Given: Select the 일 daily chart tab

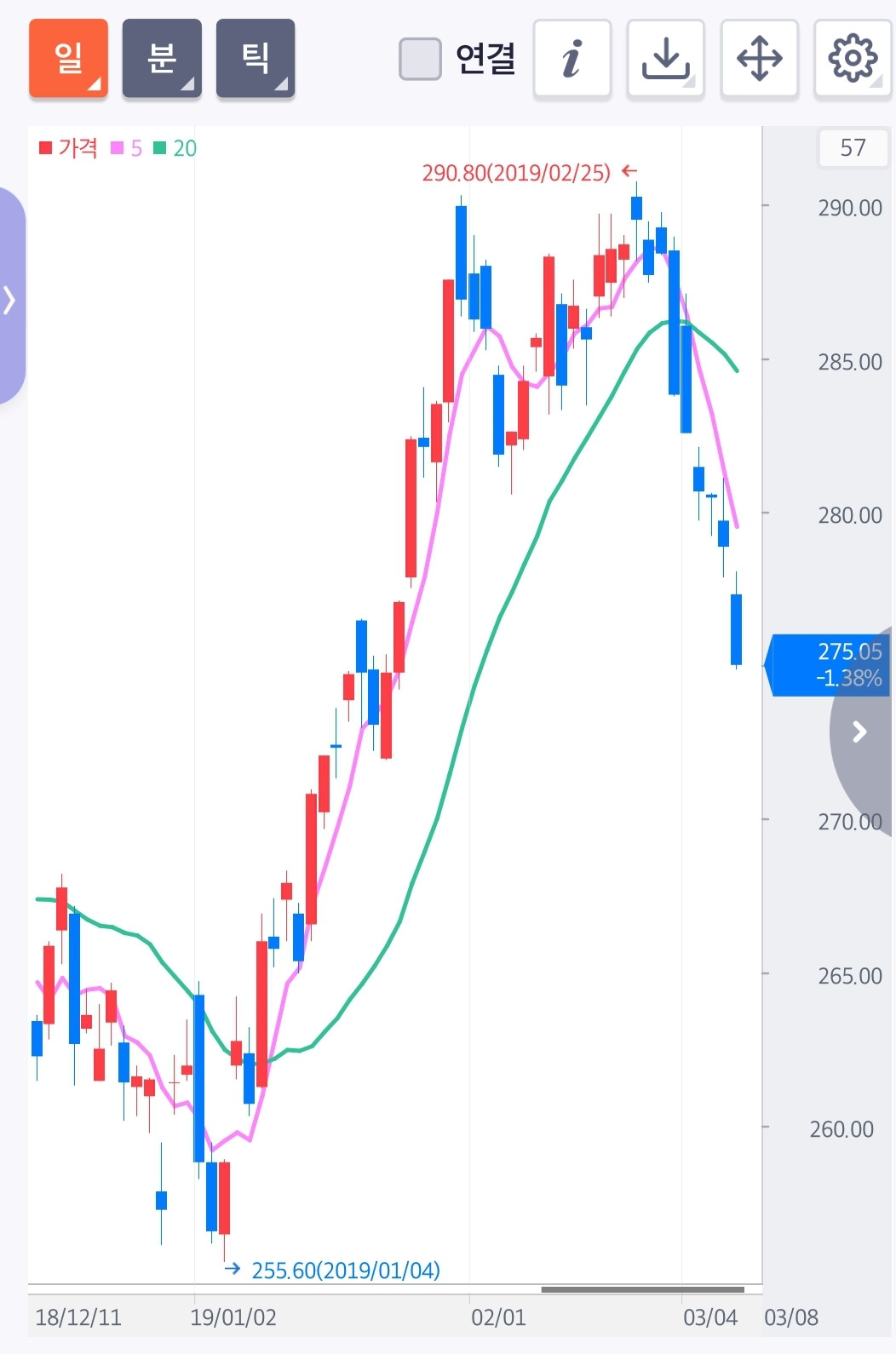Looking at the screenshot, I should pyautogui.click(x=68, y=59).
